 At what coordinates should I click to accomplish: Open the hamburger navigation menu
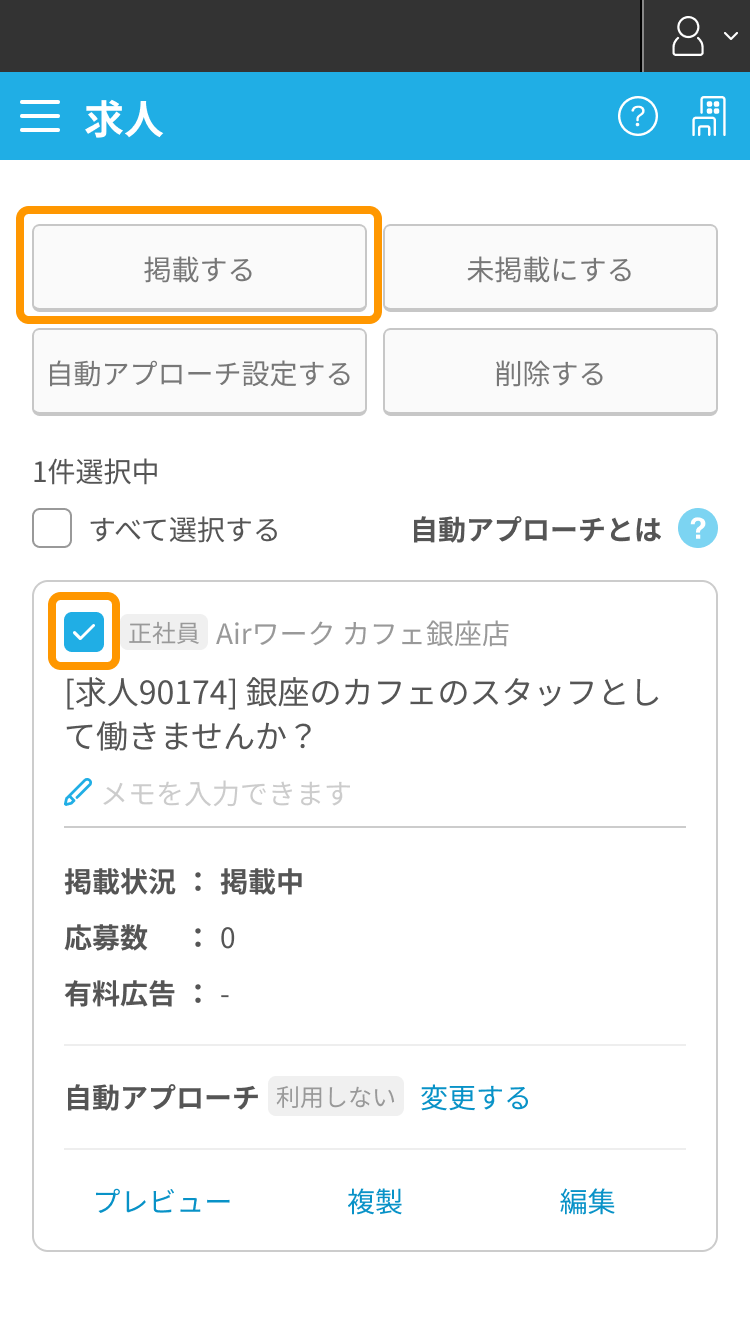(40, 116)
